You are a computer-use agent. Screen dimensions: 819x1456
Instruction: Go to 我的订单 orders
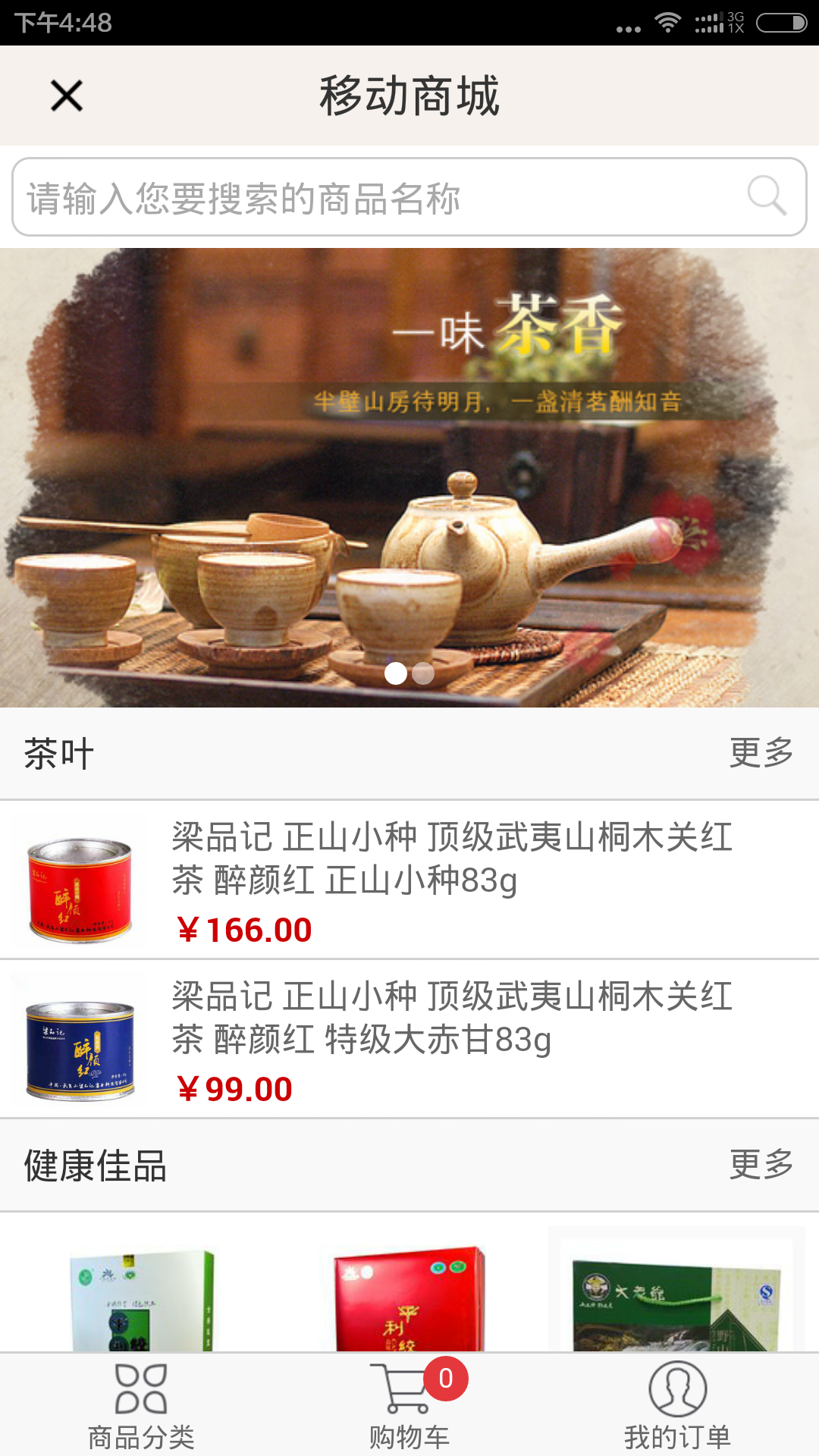click(x=677, y=1406)
